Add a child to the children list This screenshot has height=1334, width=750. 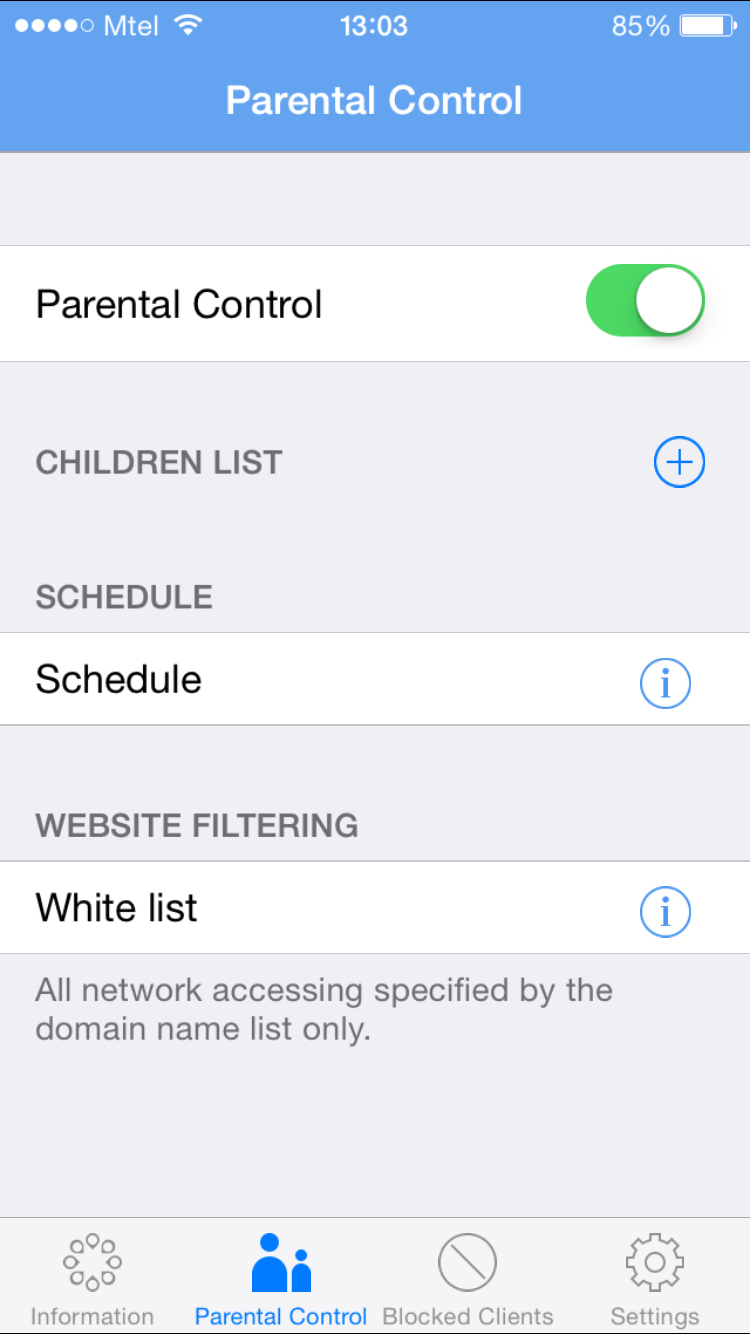point(679,462)
